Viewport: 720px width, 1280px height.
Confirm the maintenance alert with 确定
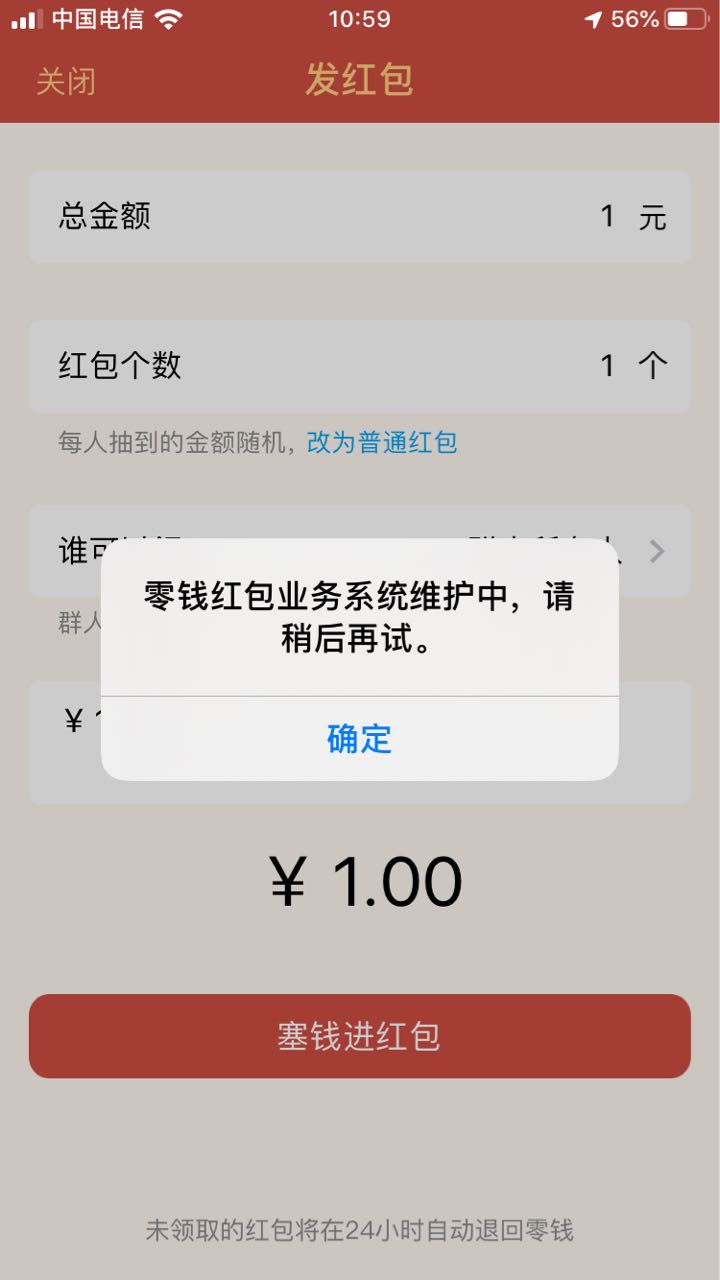359,739
